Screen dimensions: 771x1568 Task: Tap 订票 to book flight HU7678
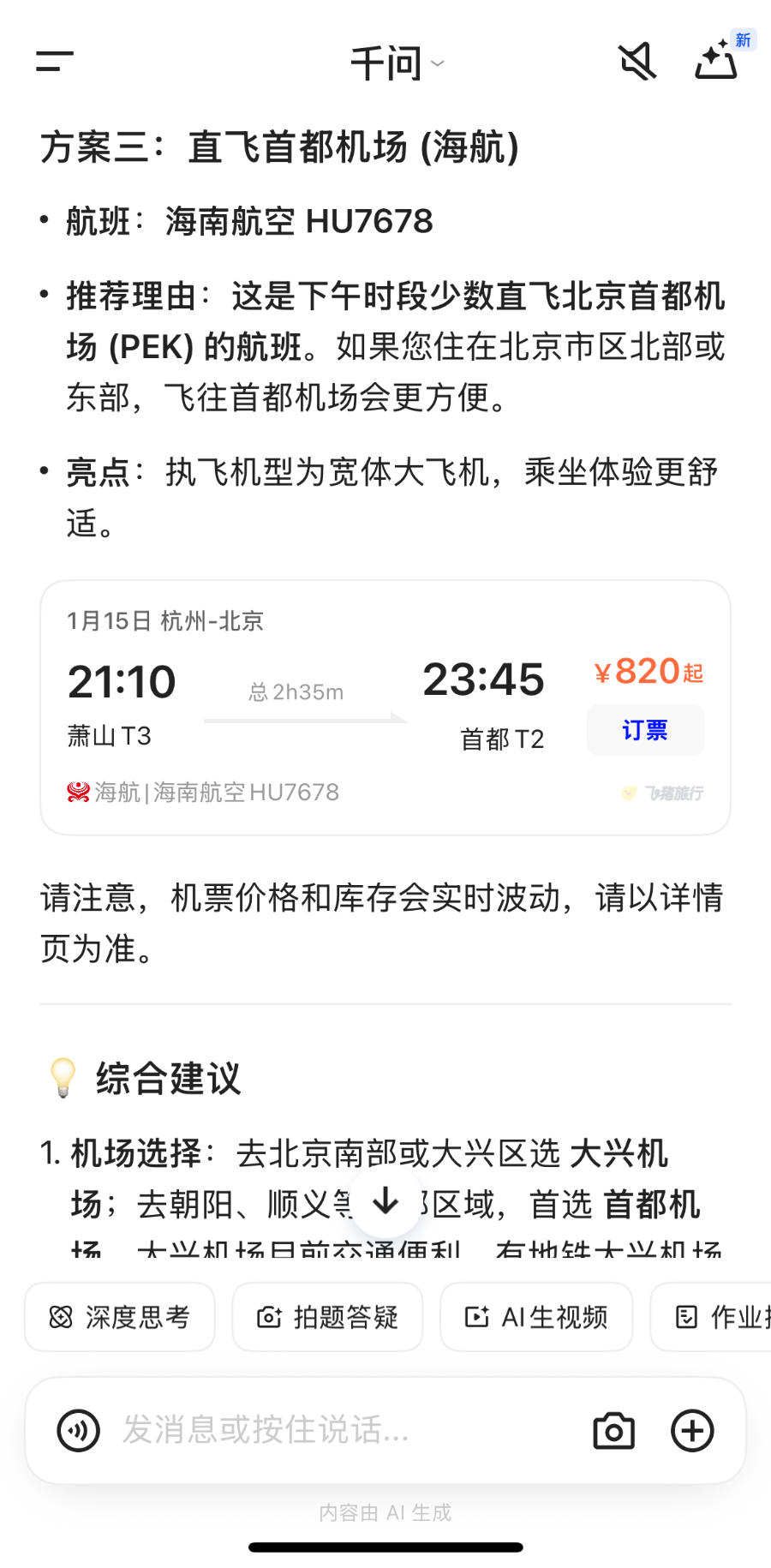tap(645, 730)
